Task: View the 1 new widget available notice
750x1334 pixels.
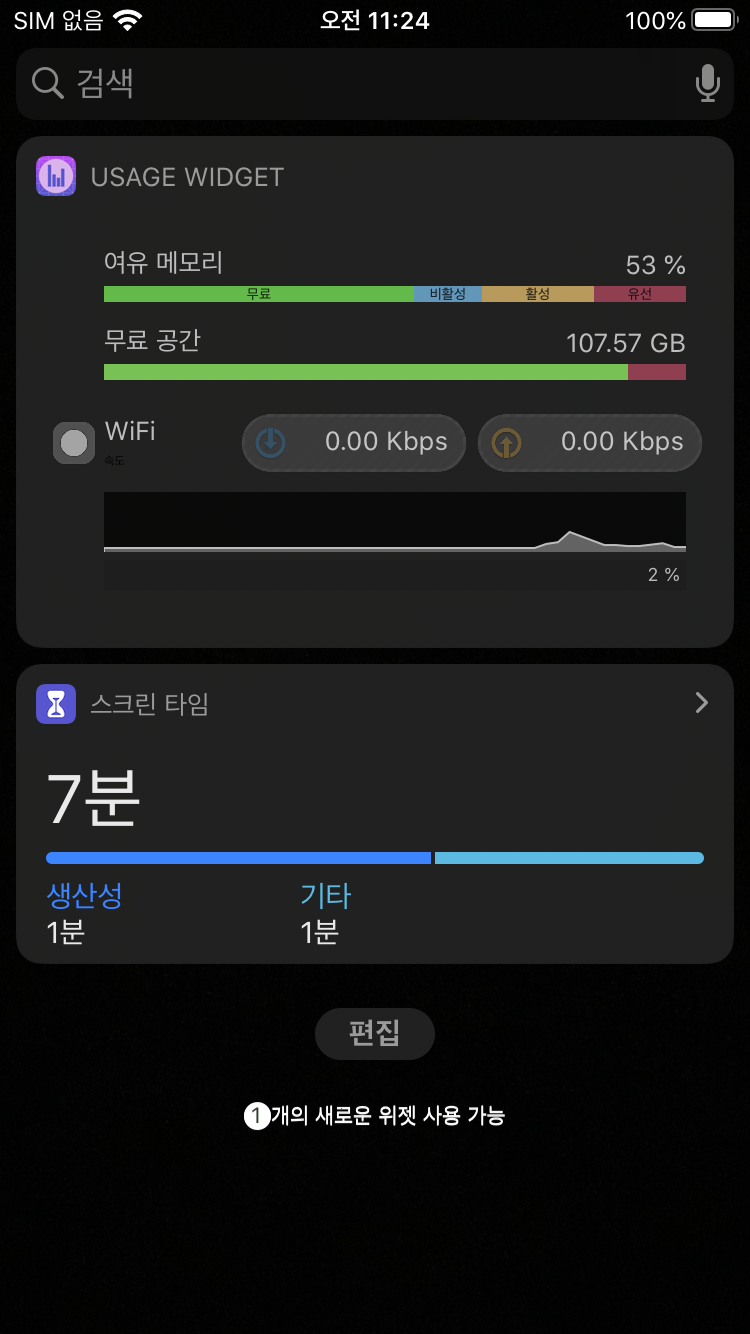Action: (375, 1115)
